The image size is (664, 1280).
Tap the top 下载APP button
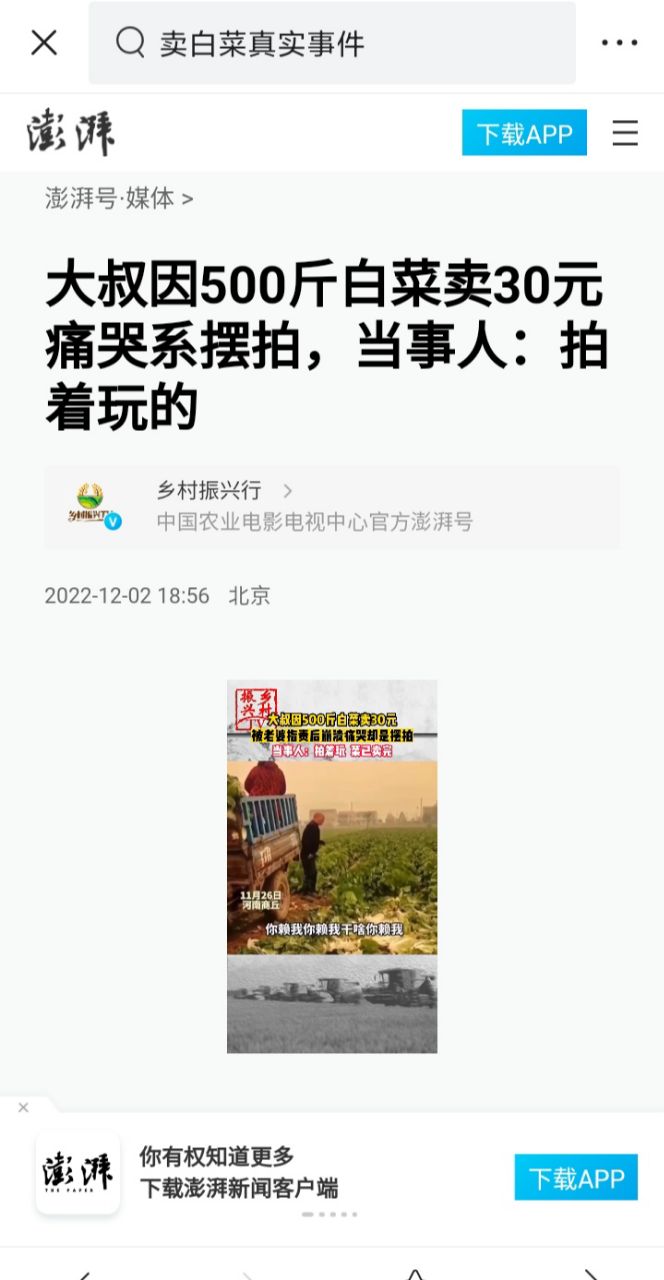click(x=524, y=133)
